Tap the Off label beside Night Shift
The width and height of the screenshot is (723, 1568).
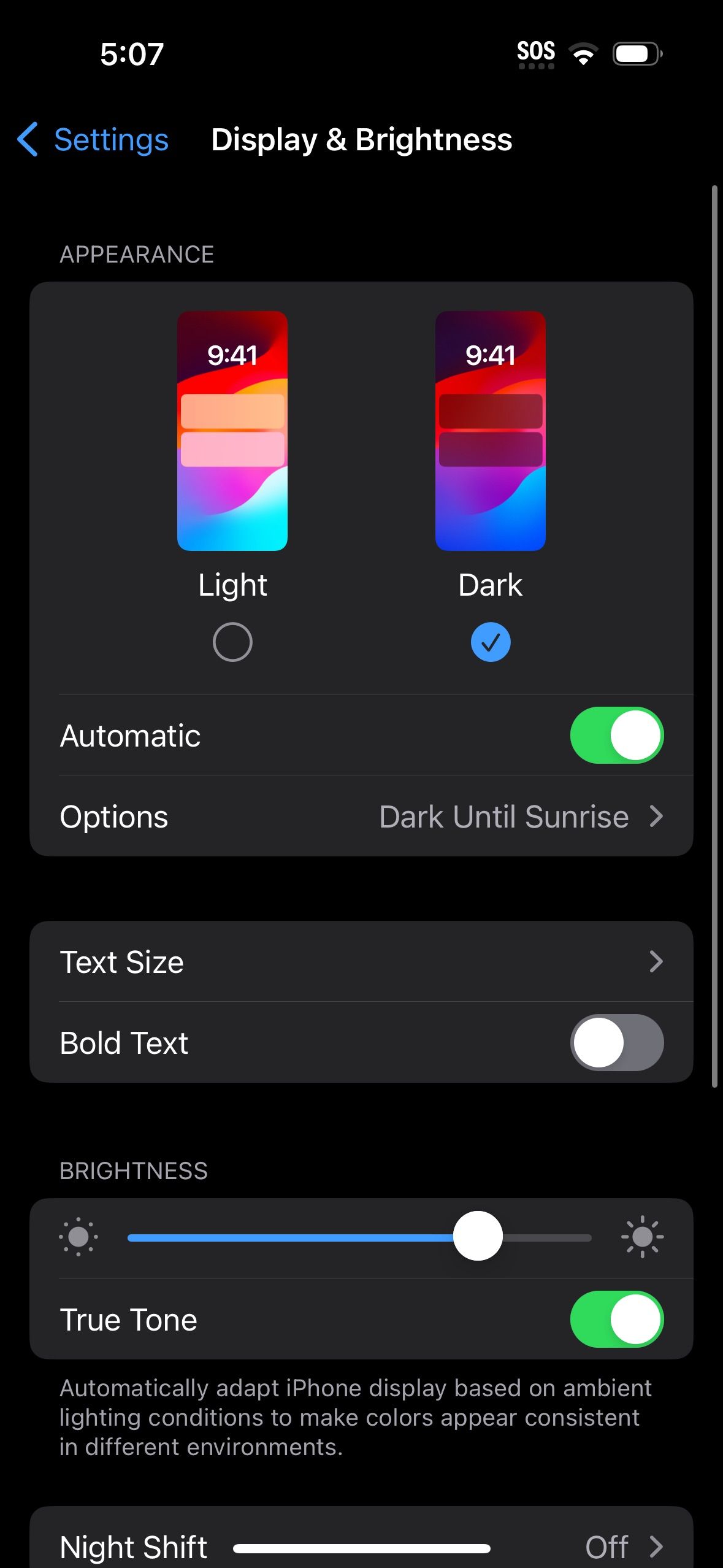point(608,1545)
